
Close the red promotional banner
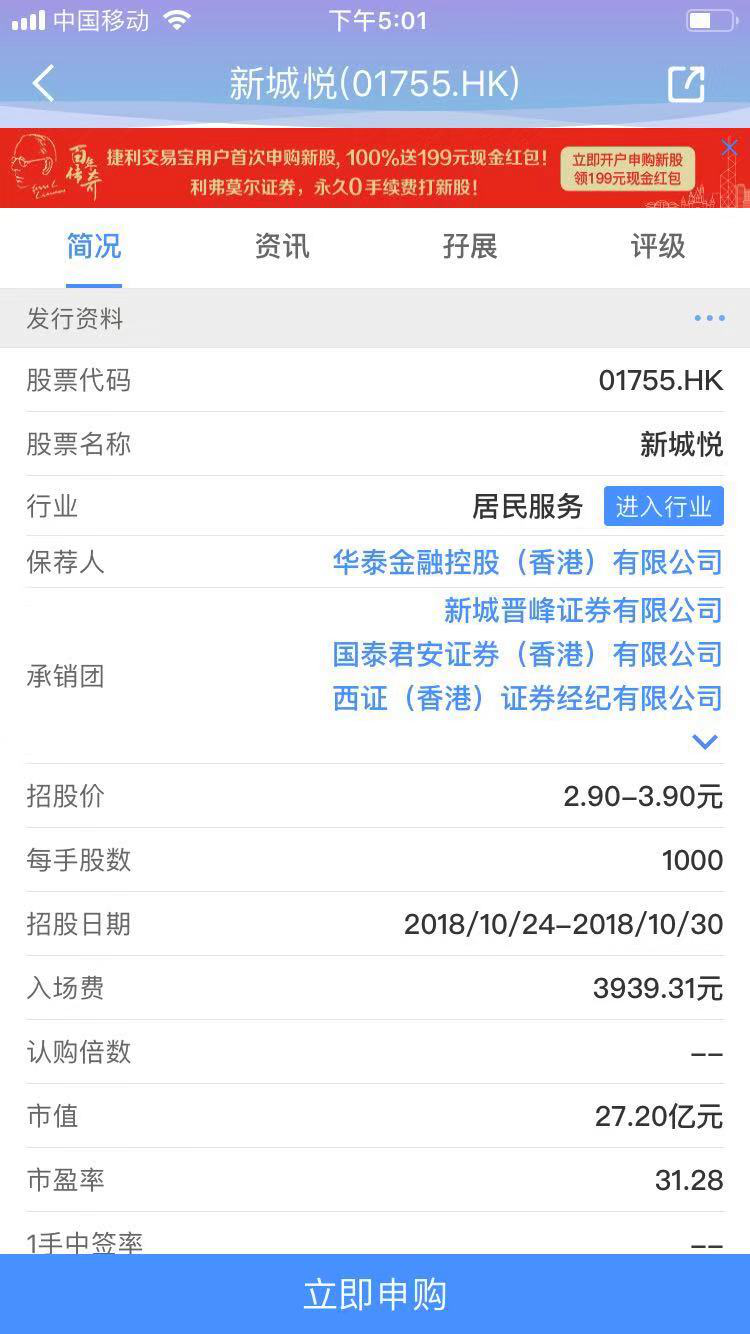click(x=729, y=148)
